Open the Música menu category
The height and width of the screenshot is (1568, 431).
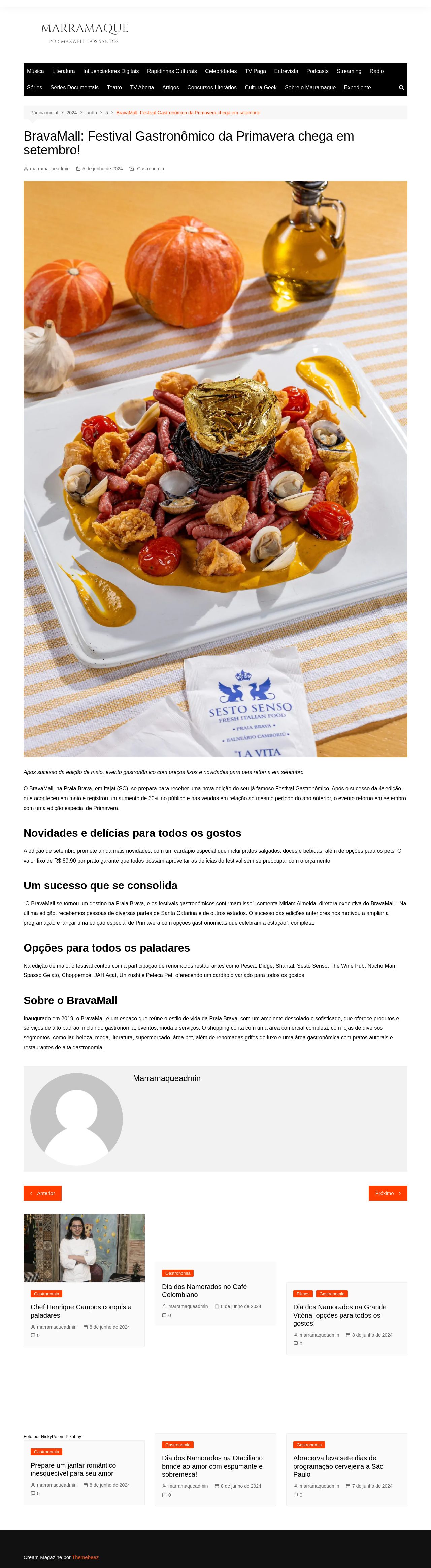(x=35, y=71)
